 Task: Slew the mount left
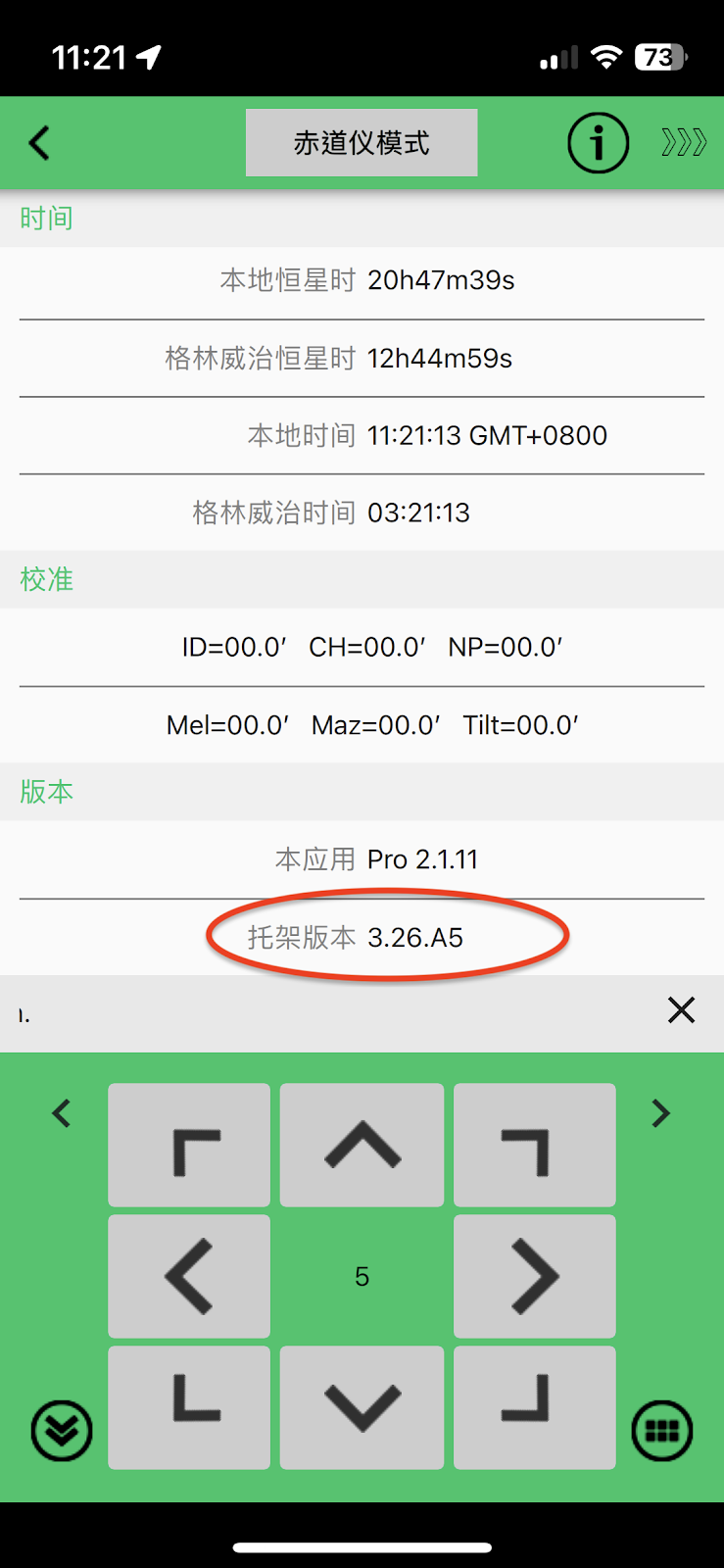click(189, 1276)
